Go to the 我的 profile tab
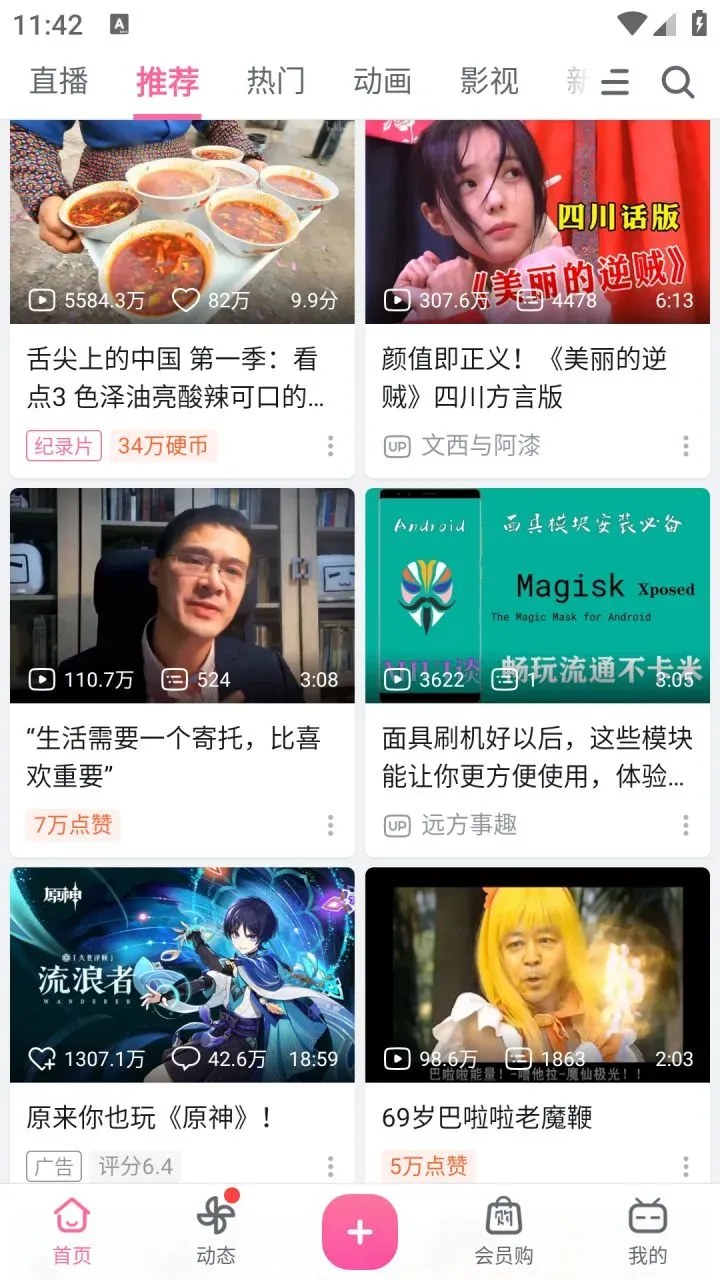The image size is (720, 1280). click(x=647, y=1229)
